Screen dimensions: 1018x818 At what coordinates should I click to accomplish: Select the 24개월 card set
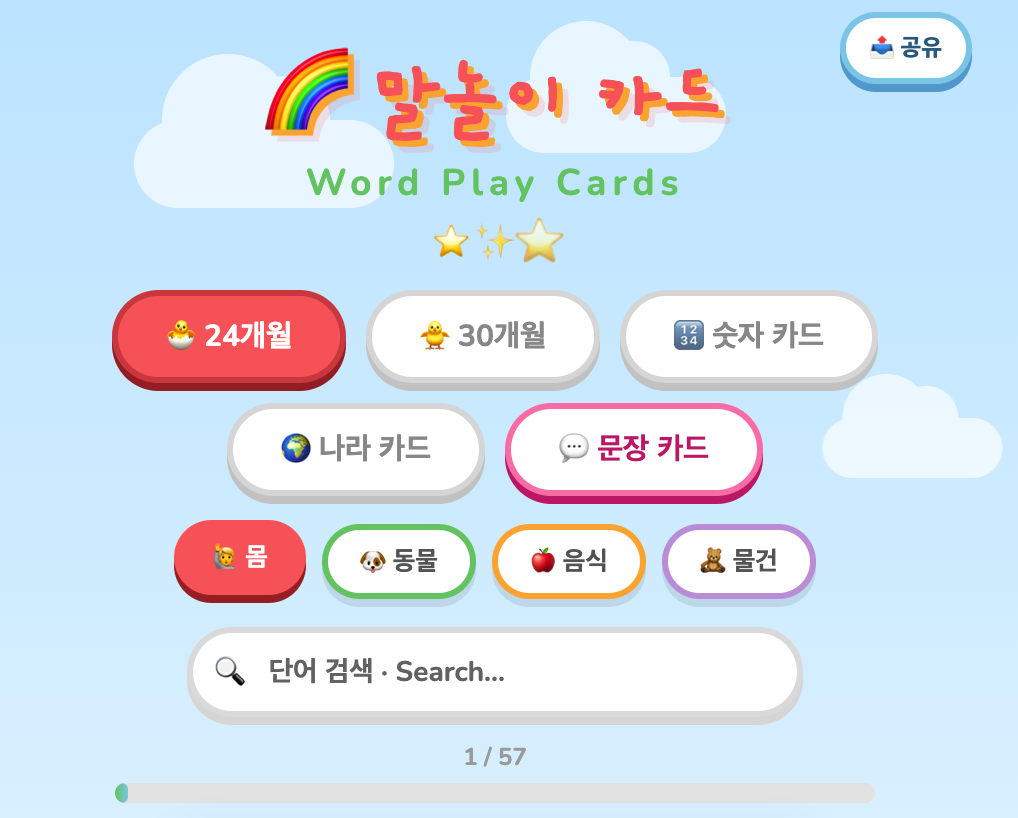(x=229, y=336)
